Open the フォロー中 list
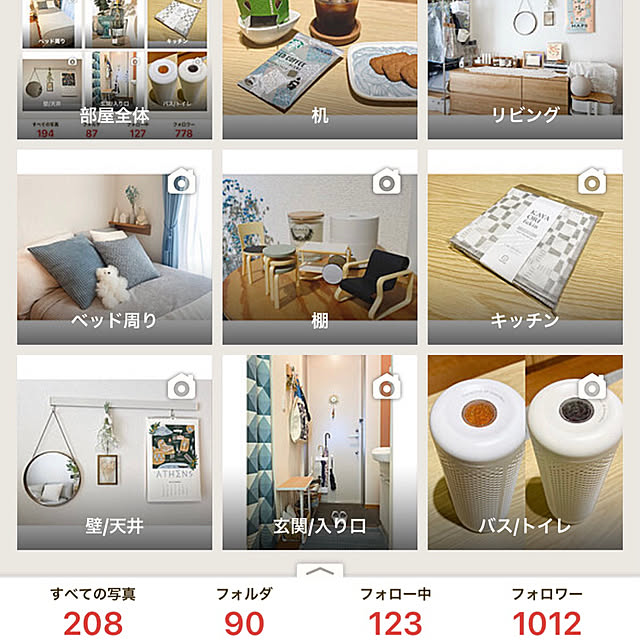 (396, 612)
